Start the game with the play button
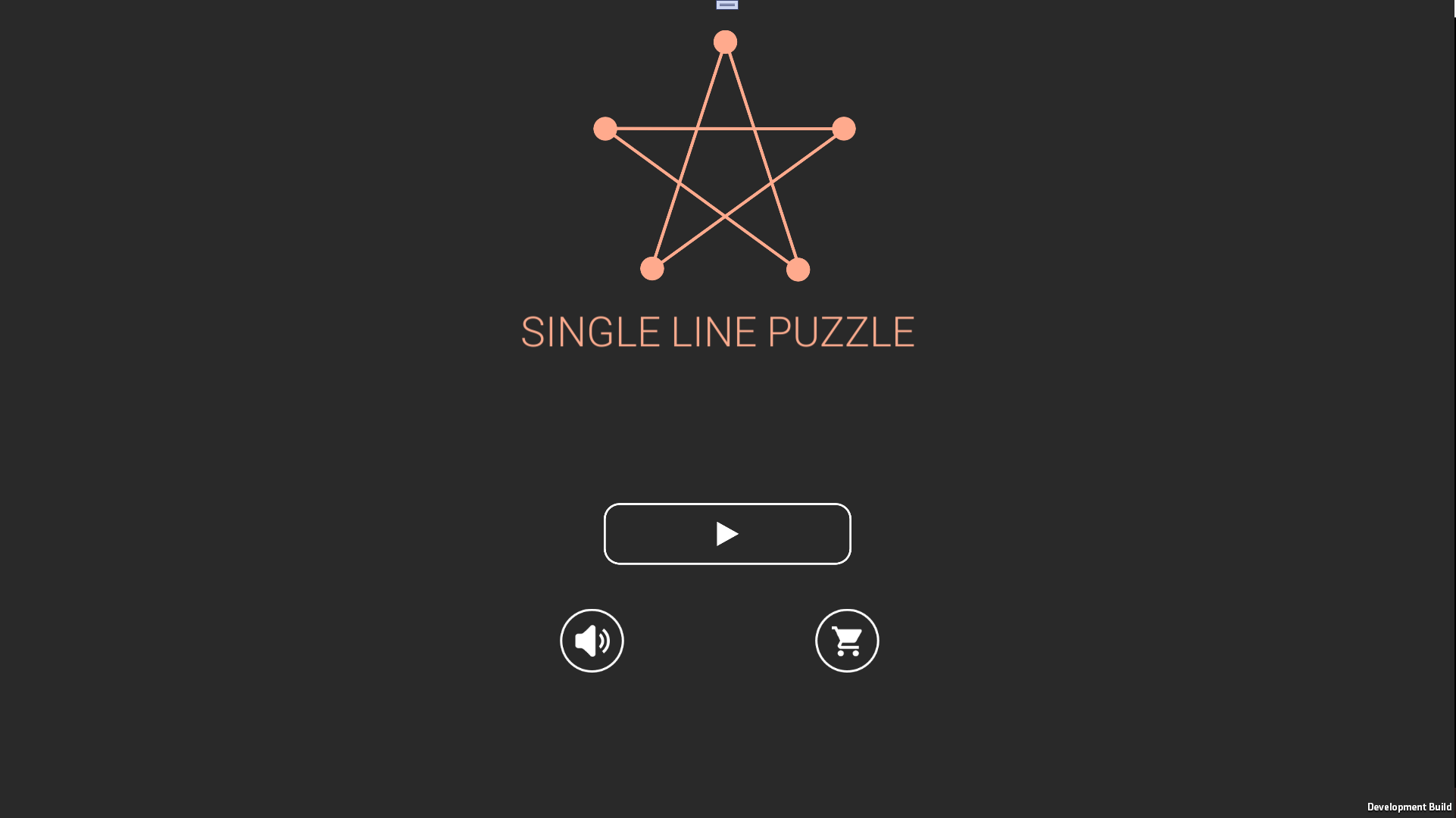The height and width of the screenshot is (818, 1456). pyautogui.click(x=727, y=534)
